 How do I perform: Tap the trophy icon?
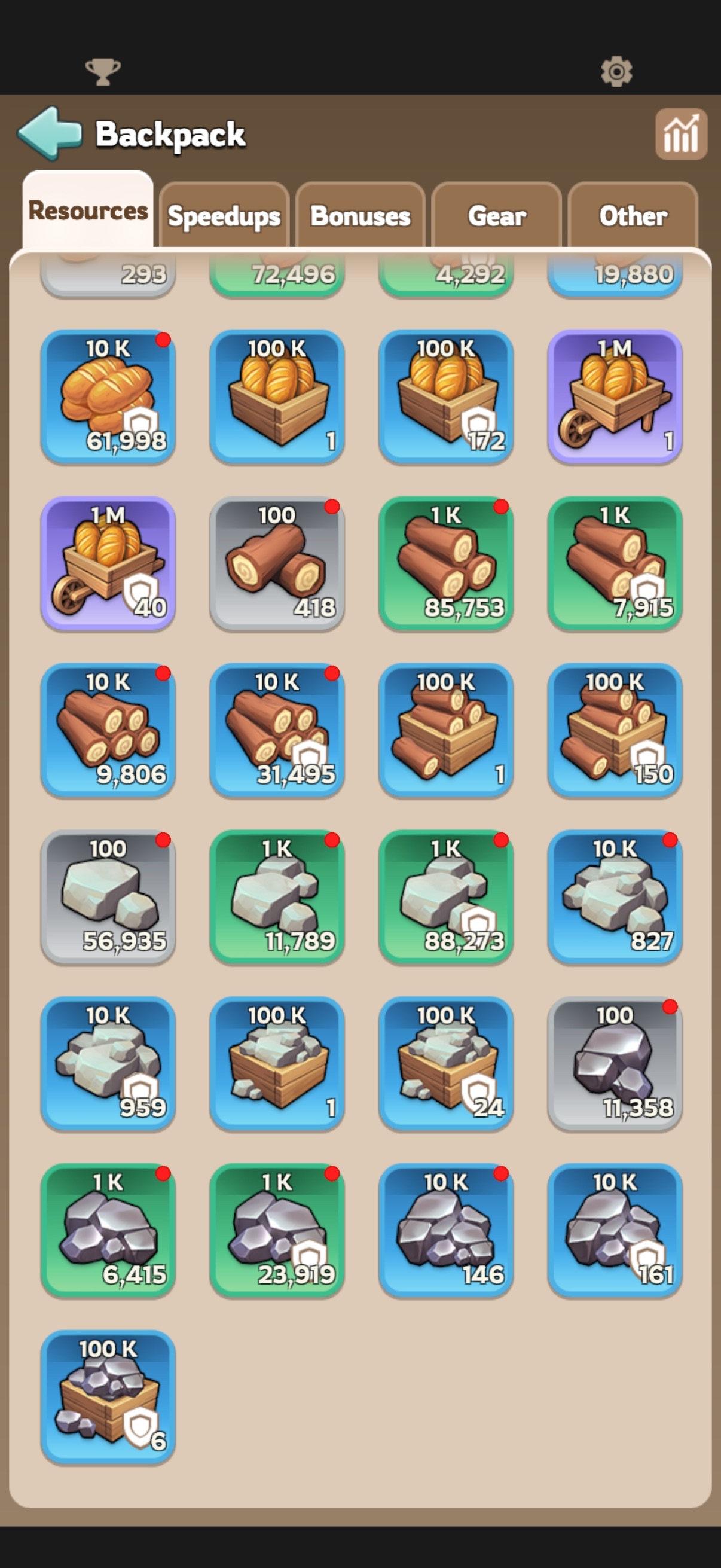(103, 71)
